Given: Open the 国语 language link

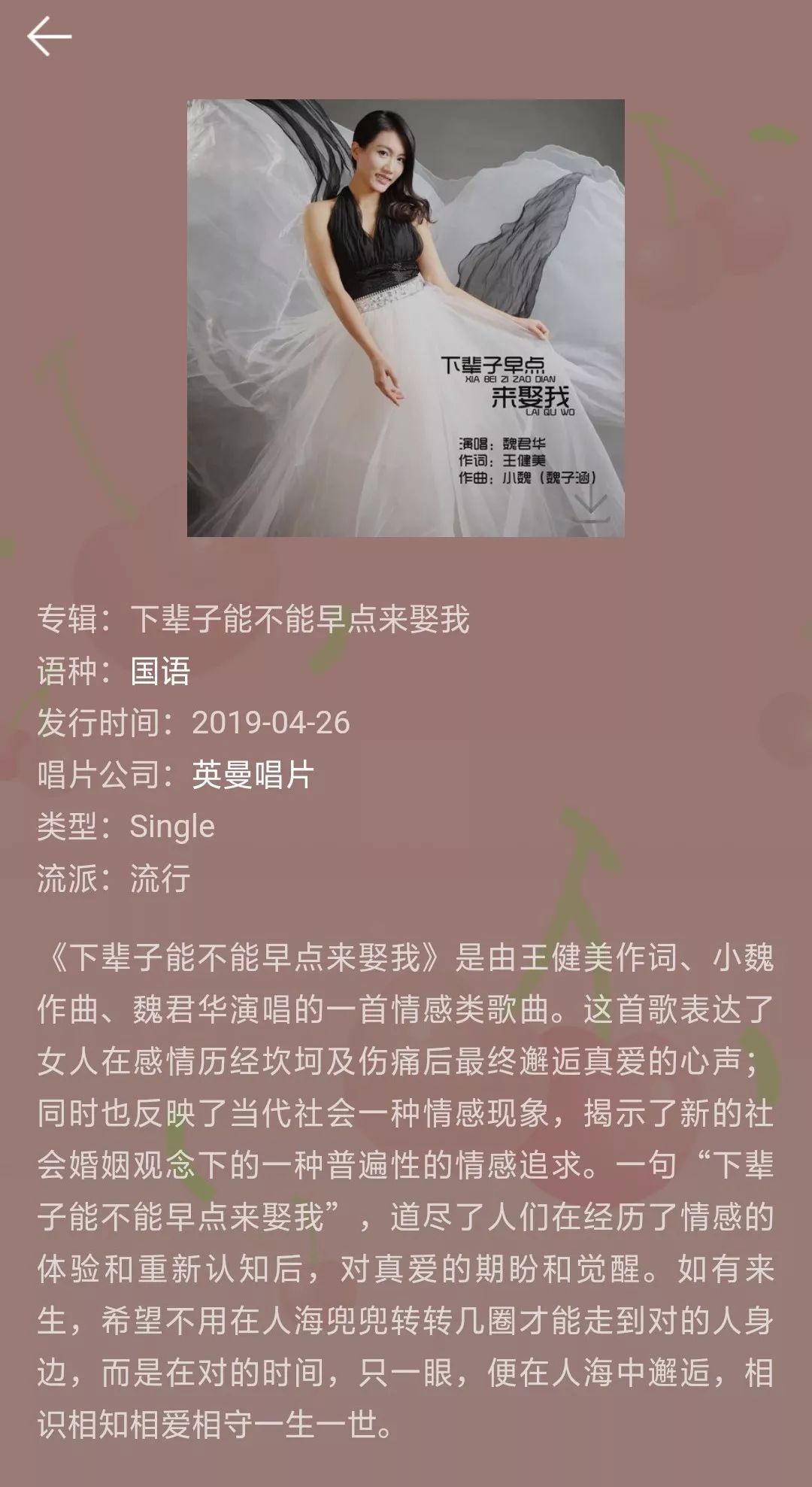Looking at the screenshot, I should (x=160, y=671).
